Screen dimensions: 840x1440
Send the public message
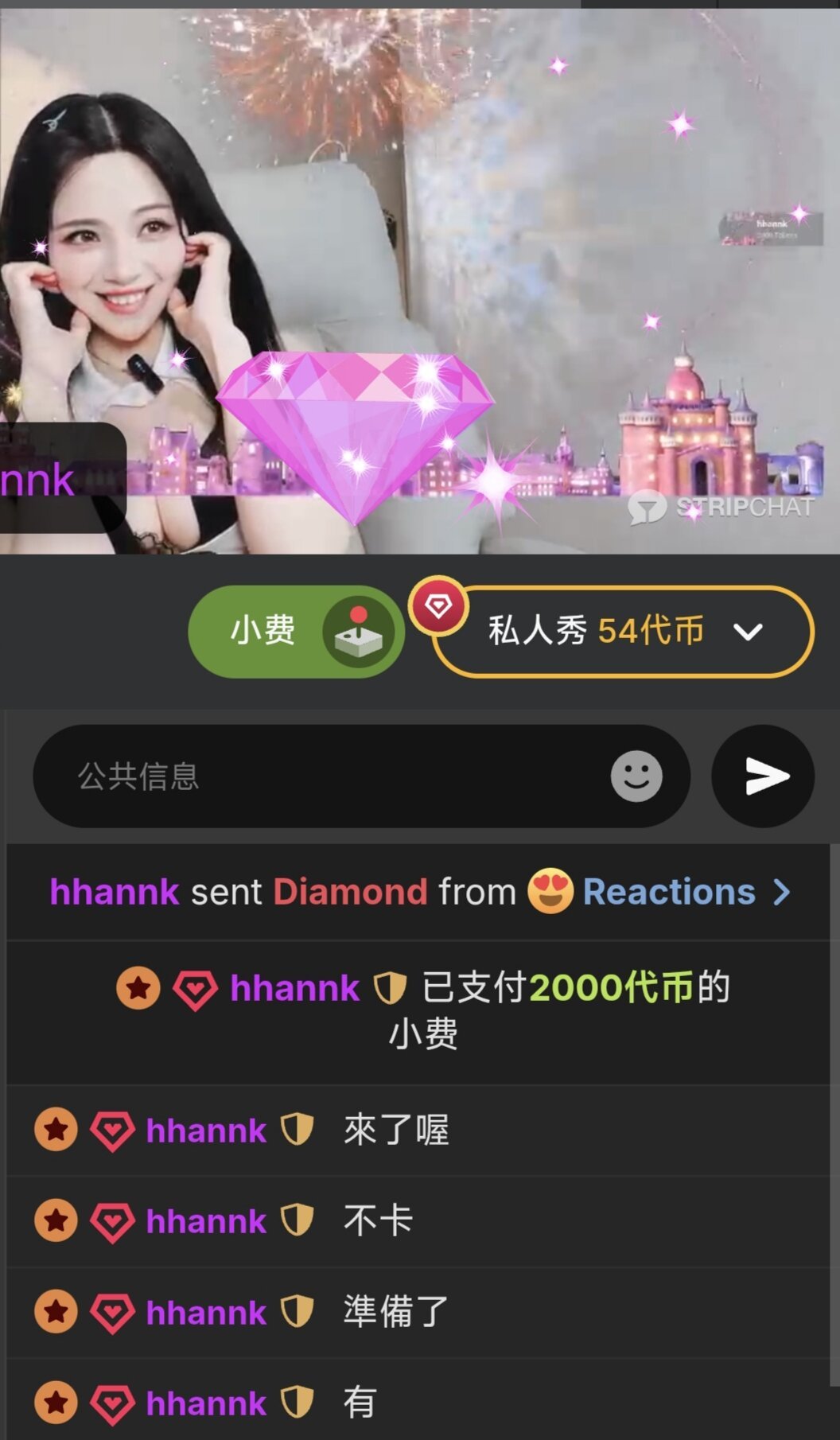click(763, 776)
